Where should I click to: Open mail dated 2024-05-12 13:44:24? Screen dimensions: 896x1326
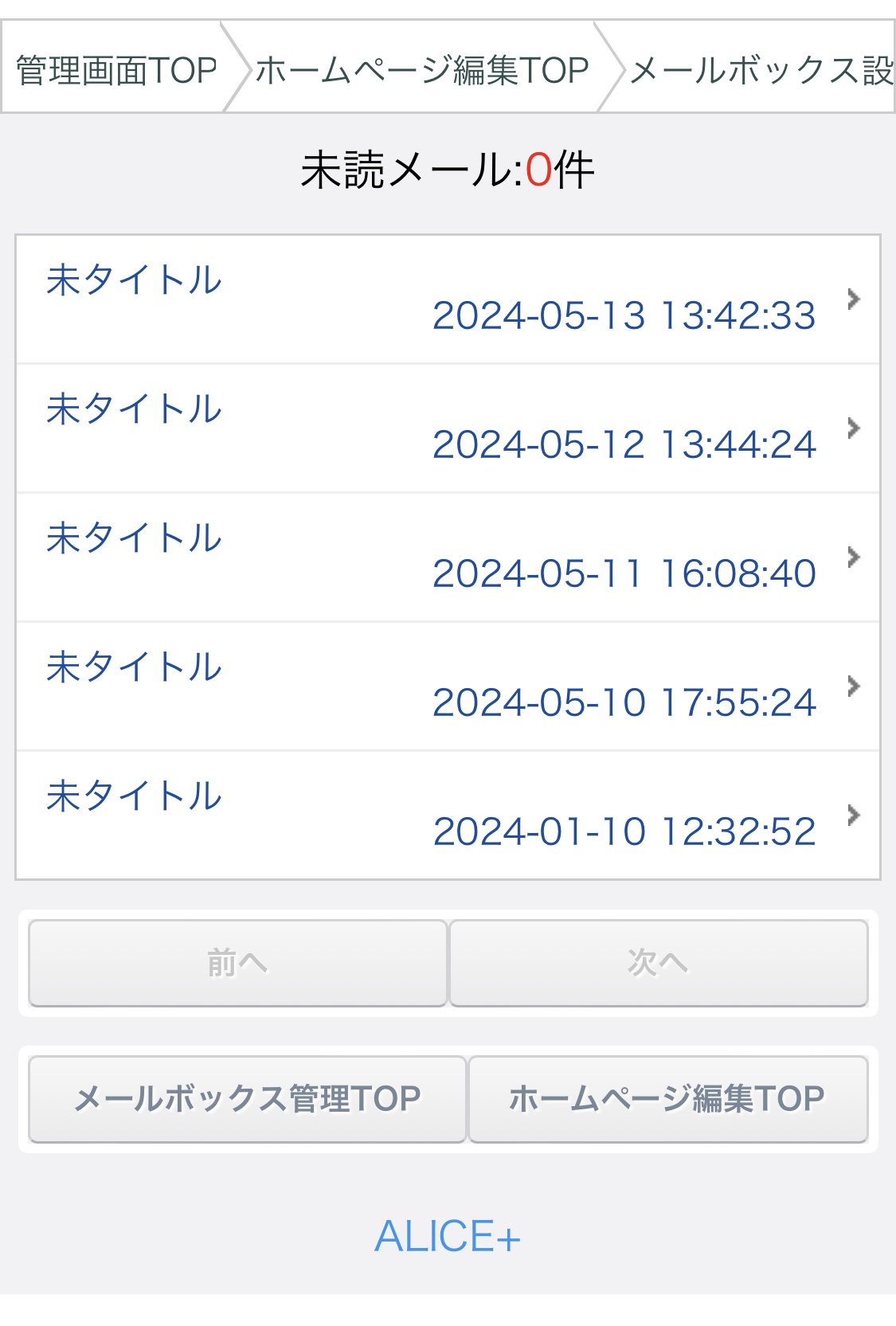click(x=448, y=428)
